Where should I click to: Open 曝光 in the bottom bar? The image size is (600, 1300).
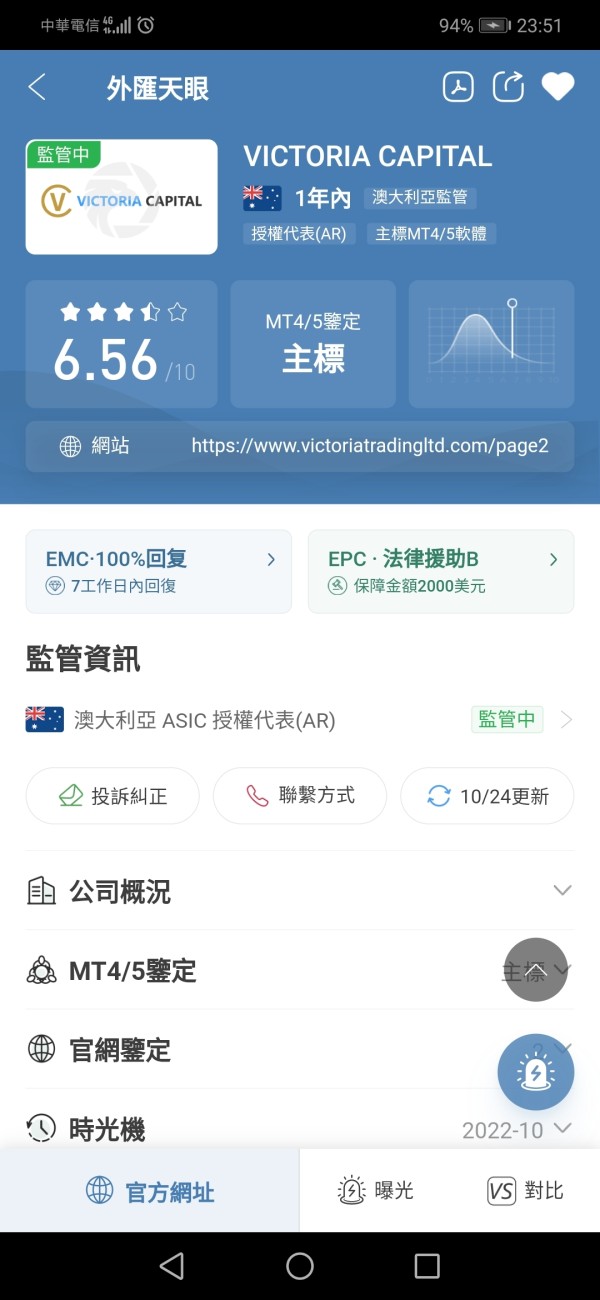pos(376,1190)
